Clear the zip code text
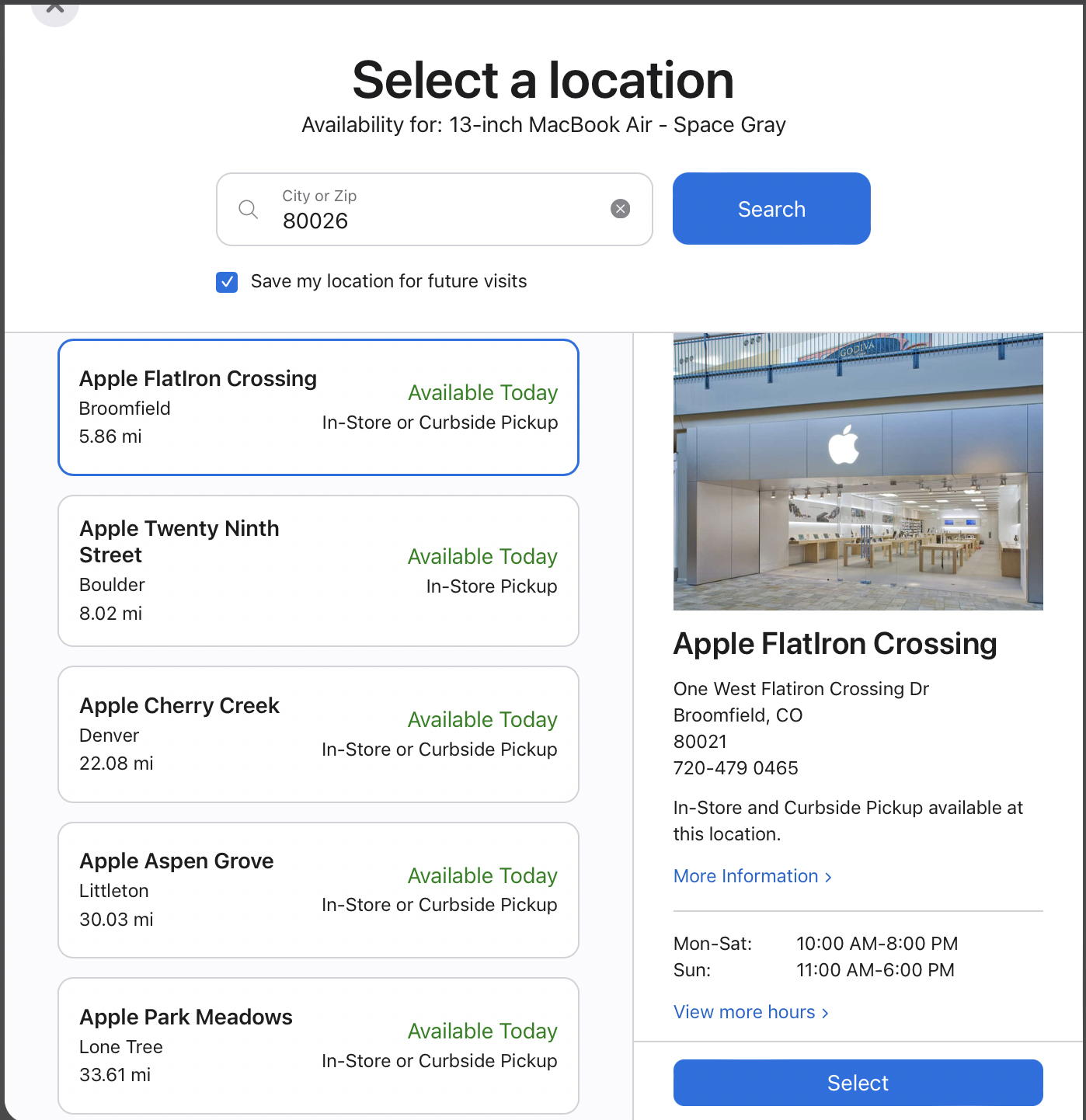 (x=620, y=209)
